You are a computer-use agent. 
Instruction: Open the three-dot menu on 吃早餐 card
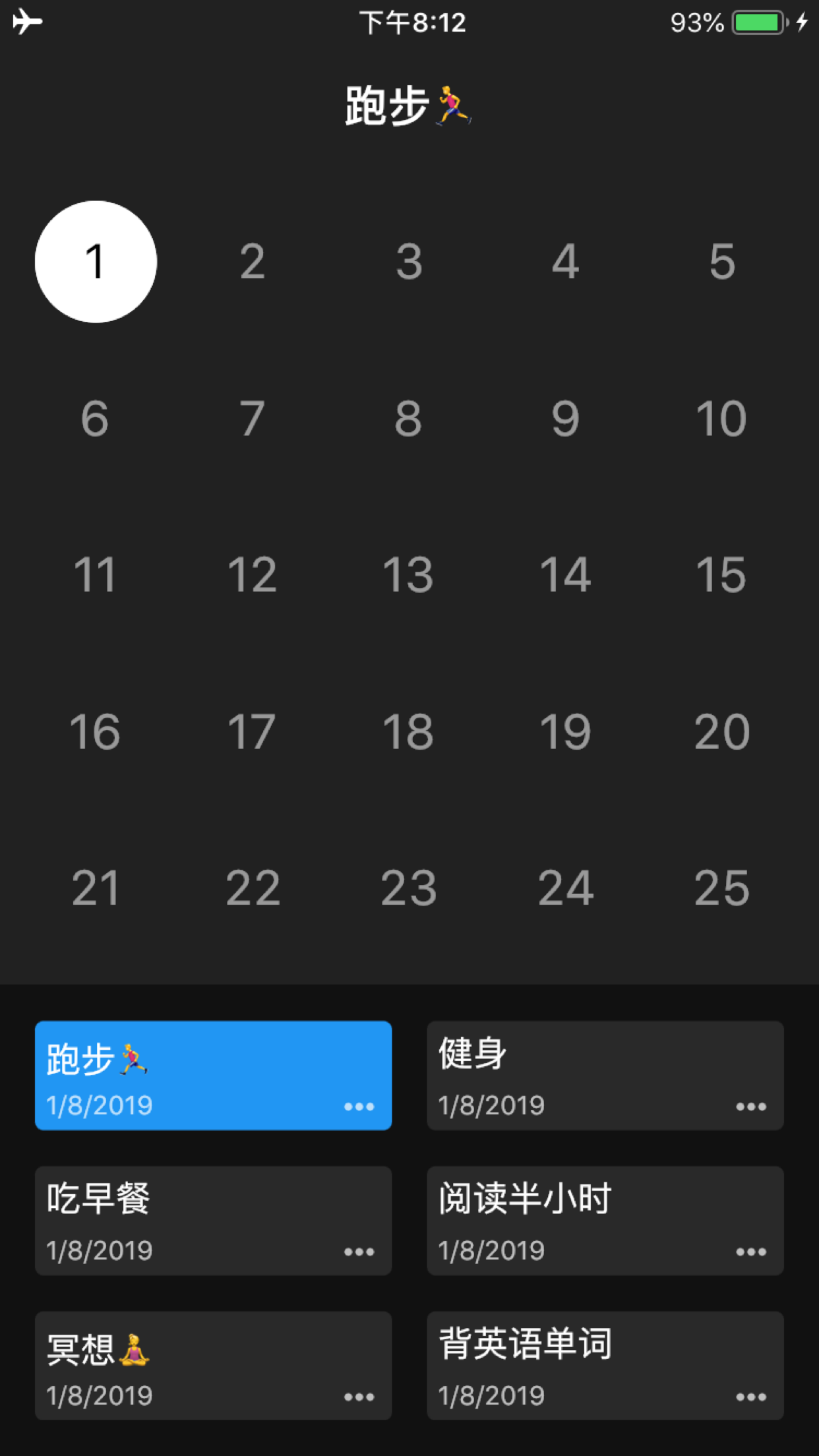click(x=359, y=1252)
